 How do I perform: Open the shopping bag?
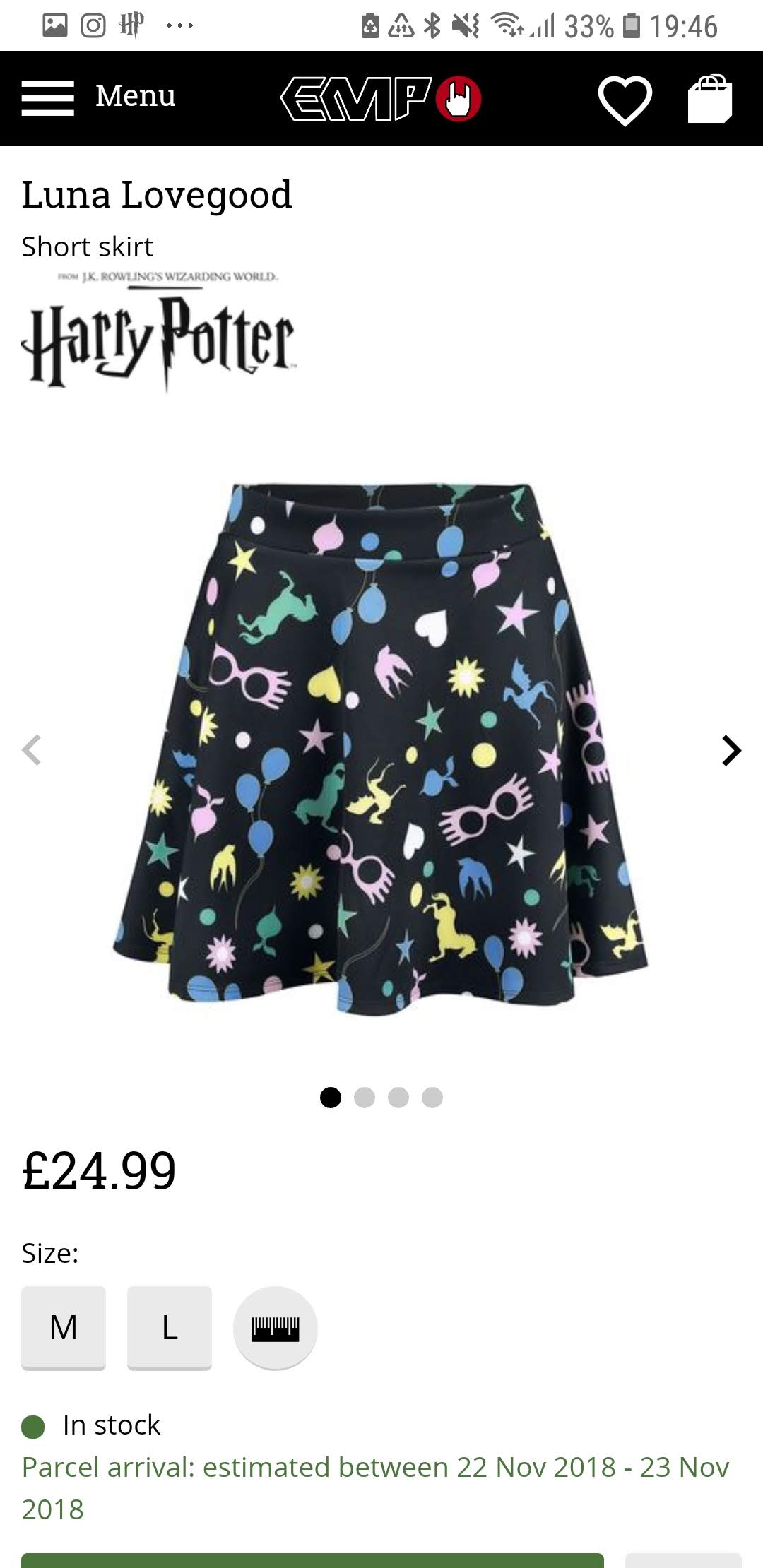pos(710,98)
